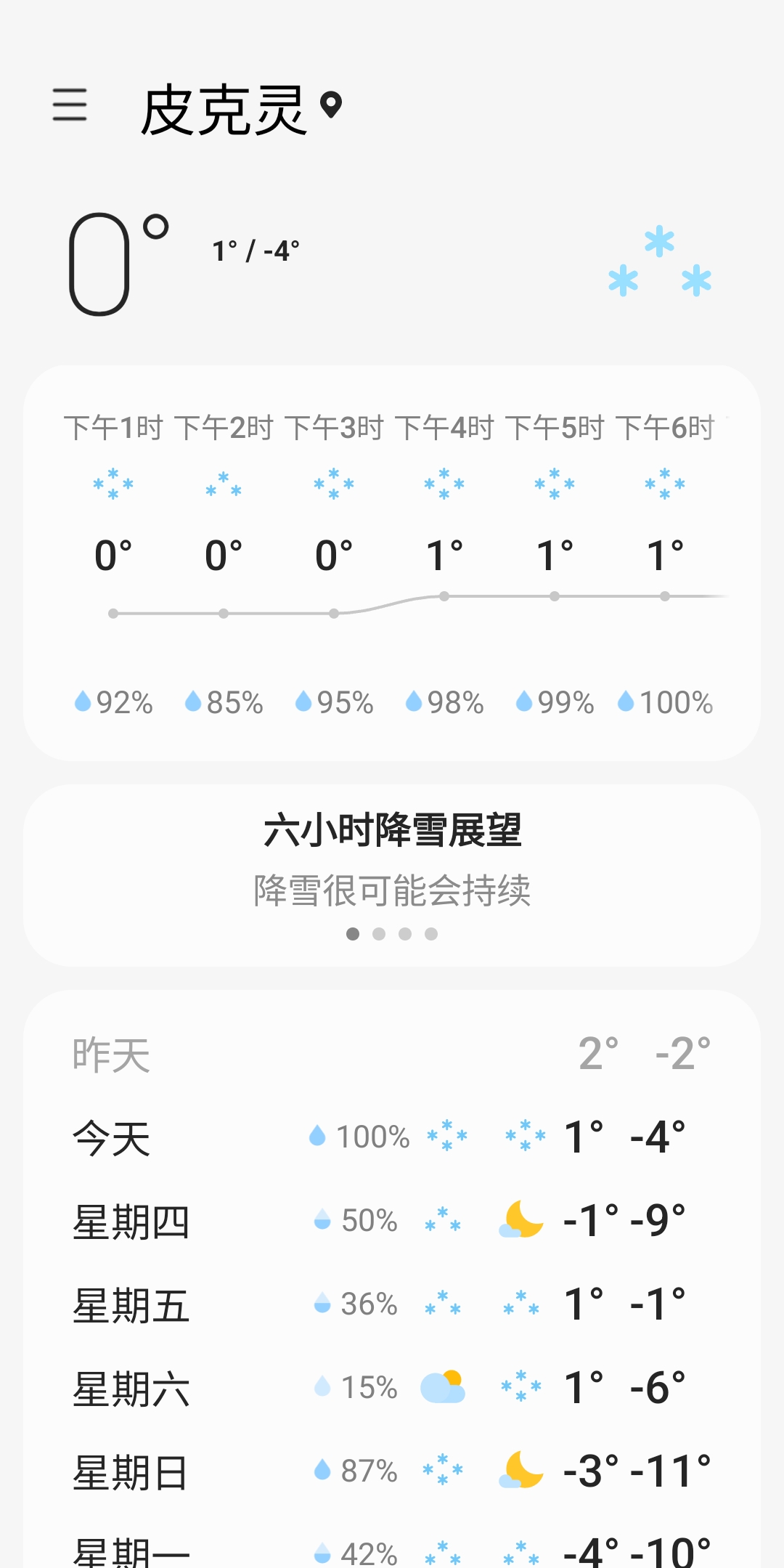The image size is (784, 1568).
Task: Show details for 星期六 forecast
Action: pos(392,1388)
